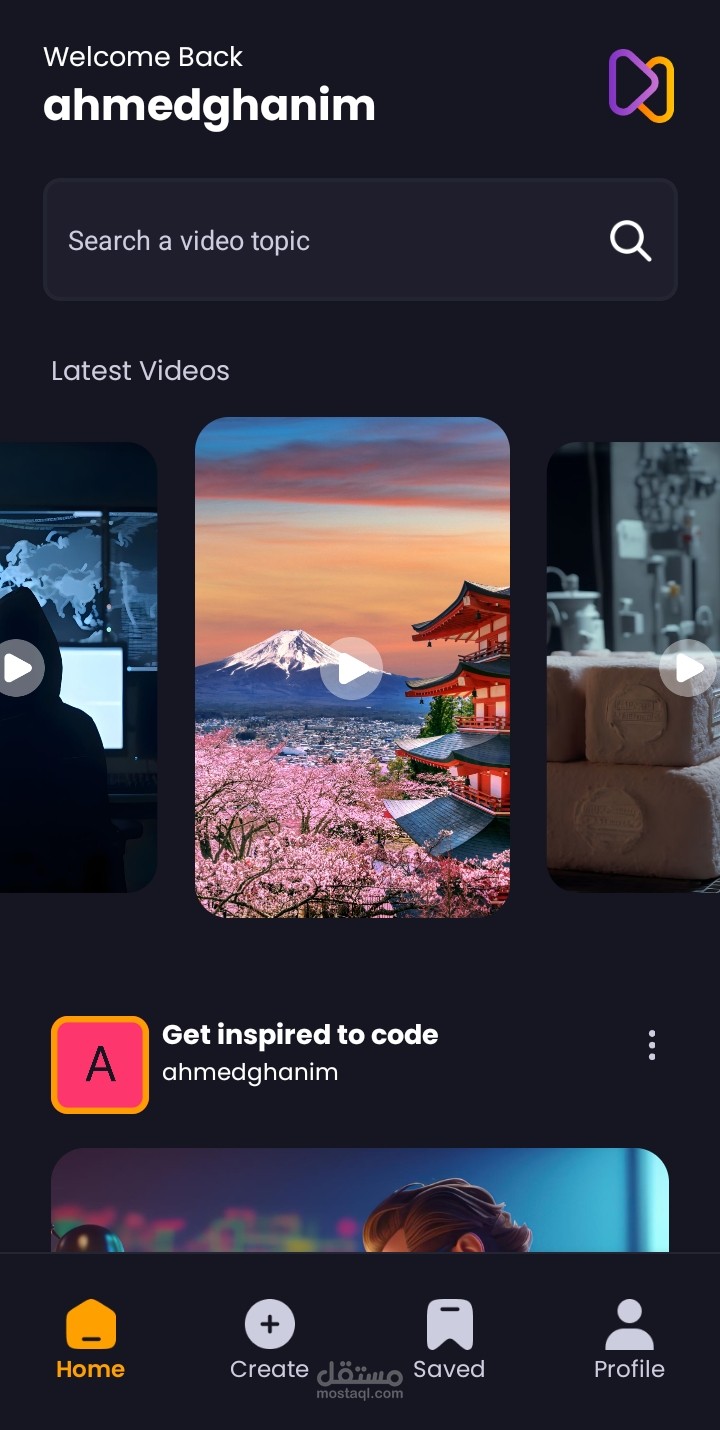
Task: Play the Mount Fuji cherry blossom video
Action: 352,668
